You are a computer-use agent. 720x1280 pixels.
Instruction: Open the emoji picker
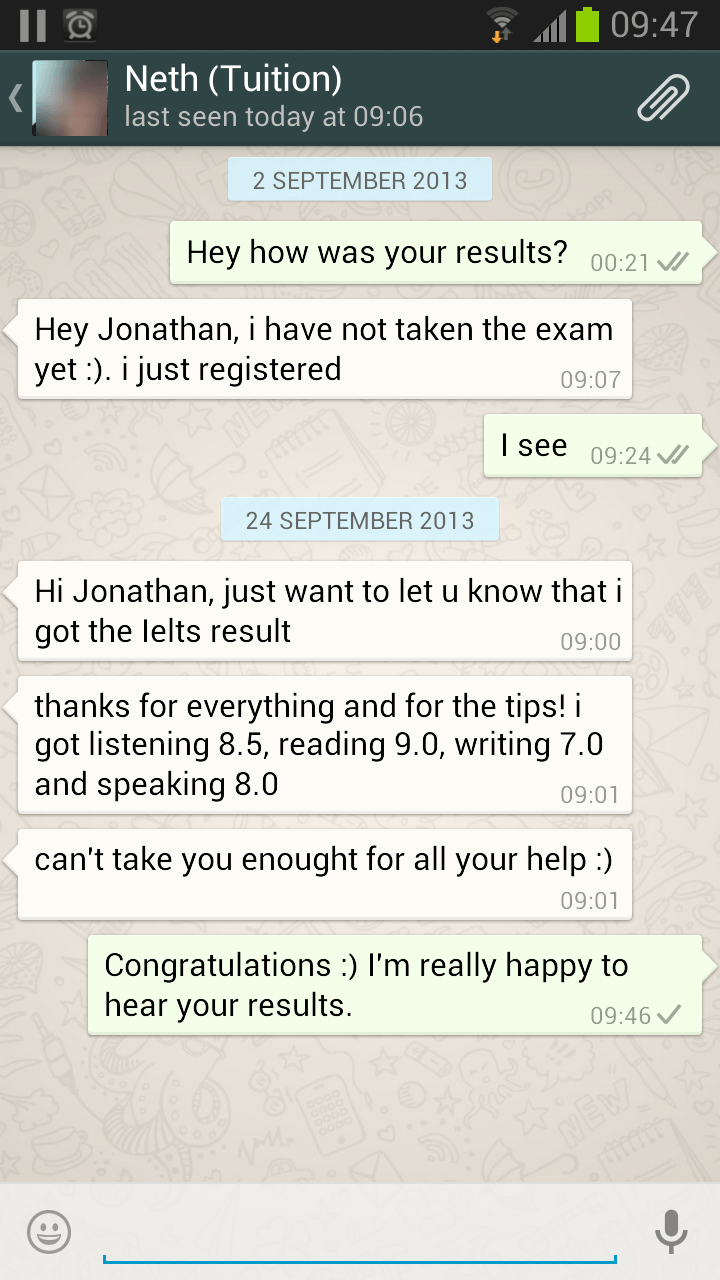click(x=49, y=1231)
